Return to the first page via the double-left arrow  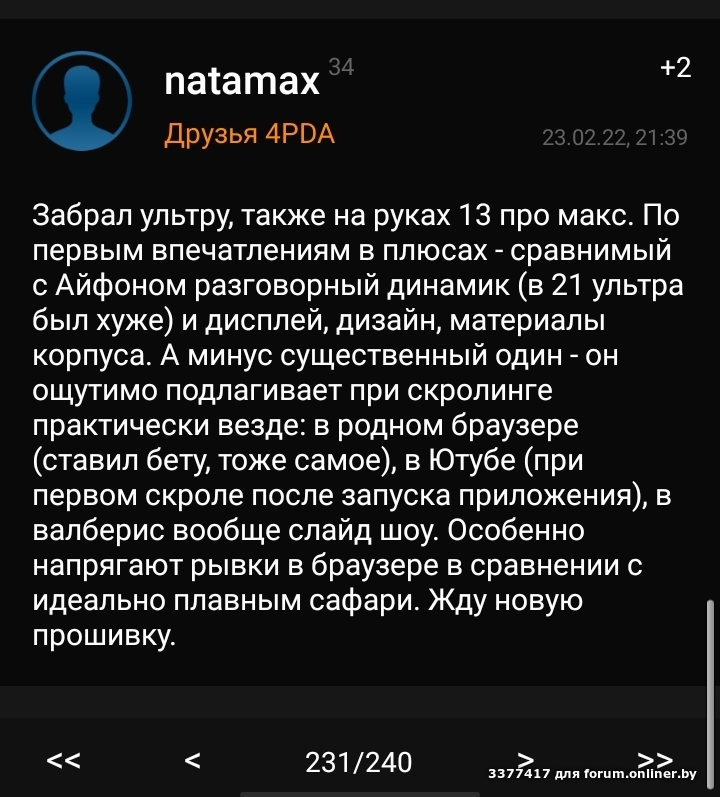point(63,762)
